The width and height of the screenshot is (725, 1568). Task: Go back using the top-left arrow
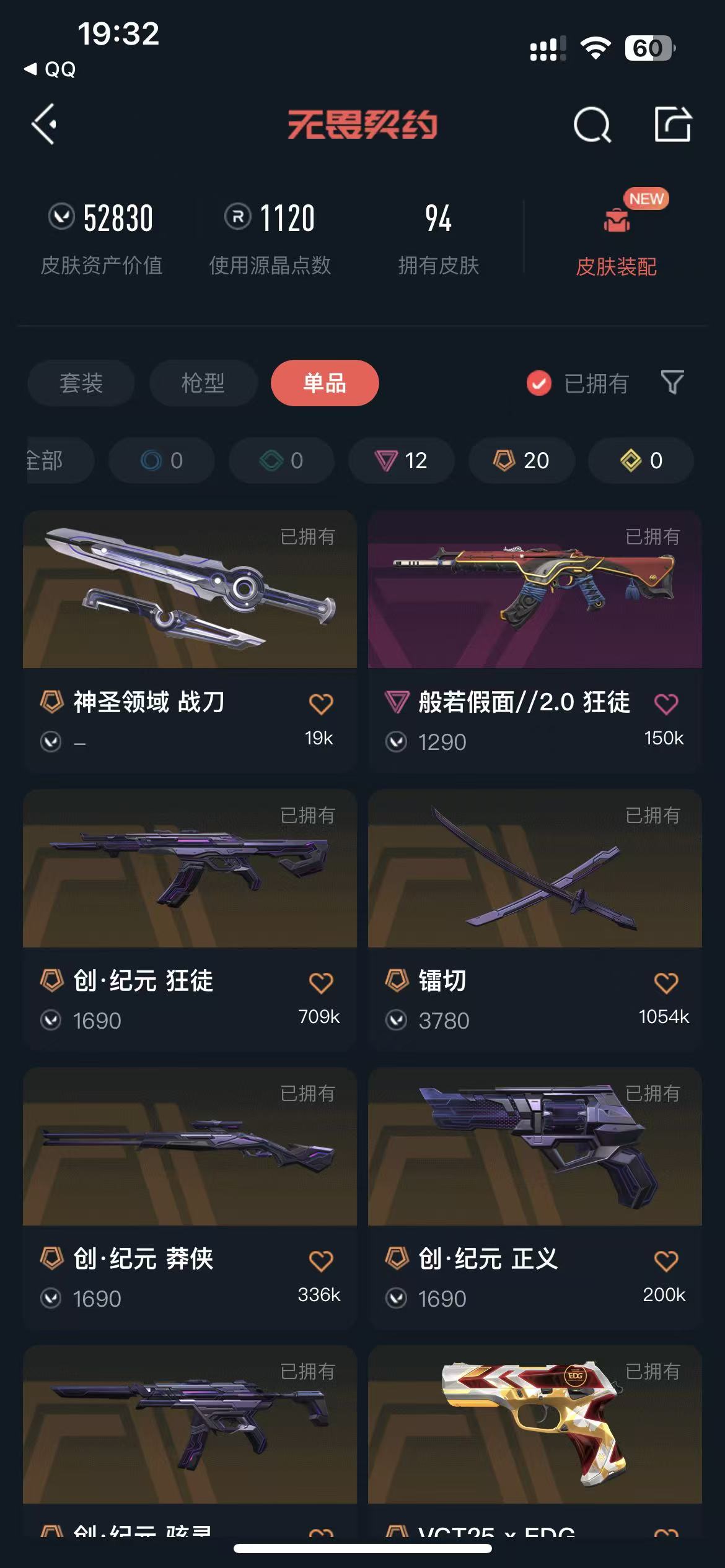point(45,124)
